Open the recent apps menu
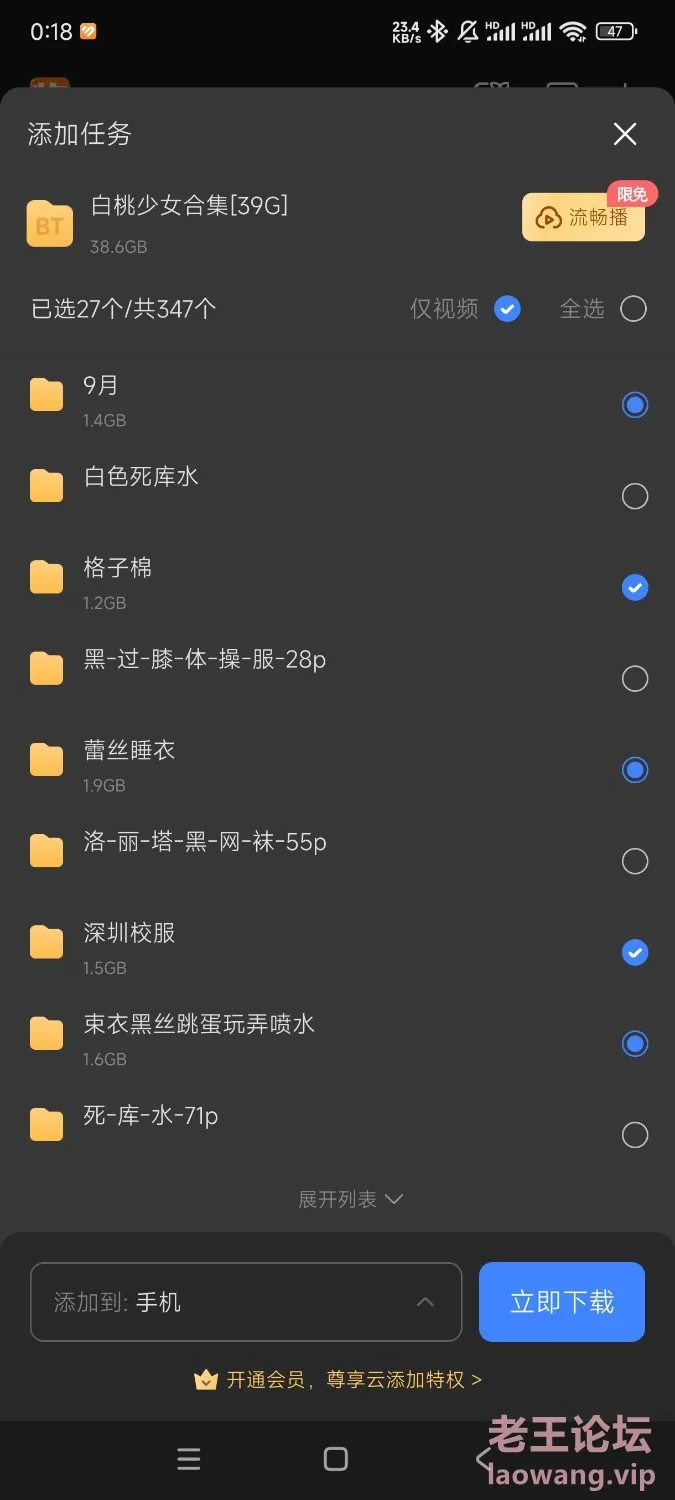This screenshot has height=1500, width=675. coord(189,1459)
